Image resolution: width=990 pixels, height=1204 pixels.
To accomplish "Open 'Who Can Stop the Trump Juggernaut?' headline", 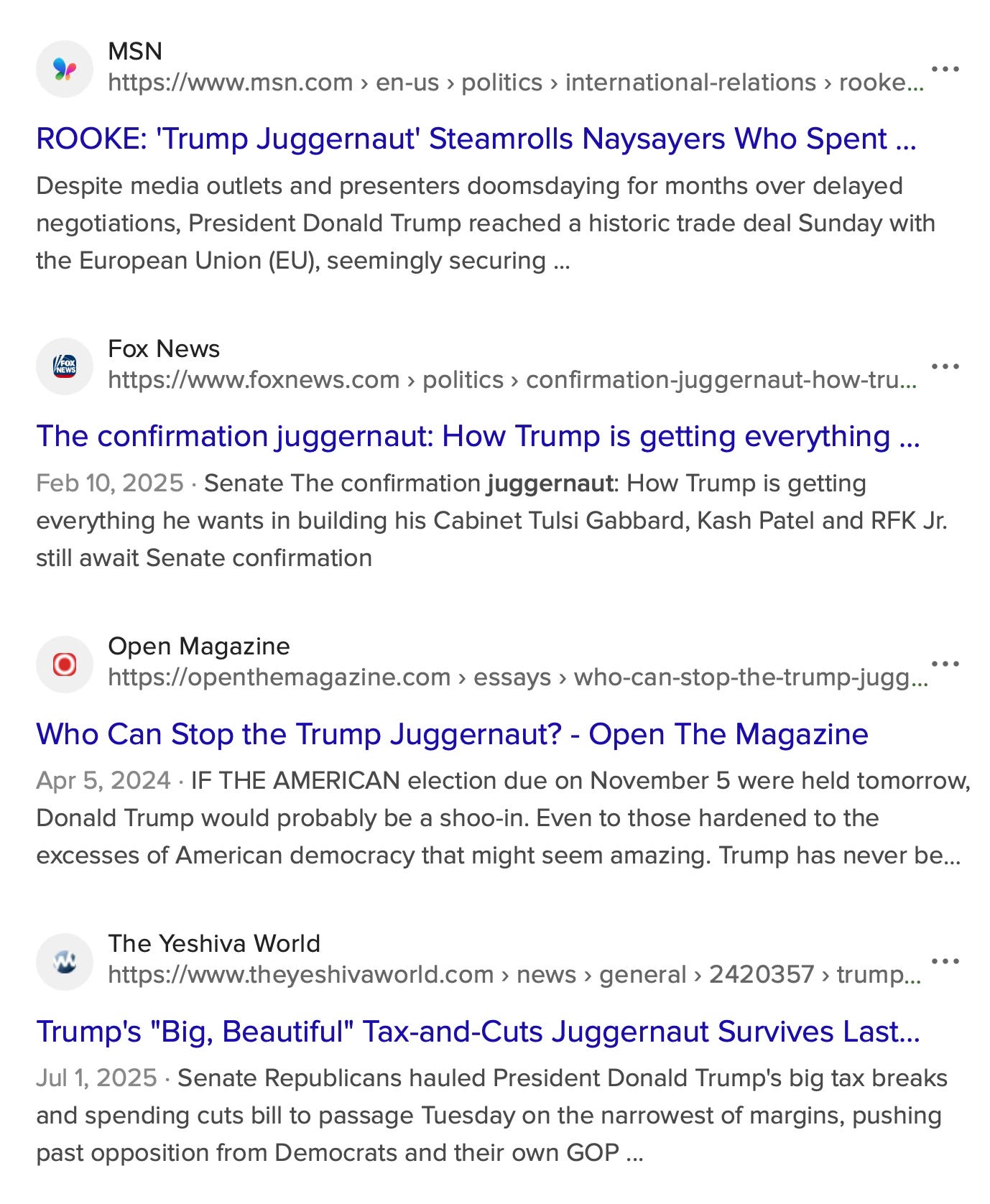I will (452, 733).
